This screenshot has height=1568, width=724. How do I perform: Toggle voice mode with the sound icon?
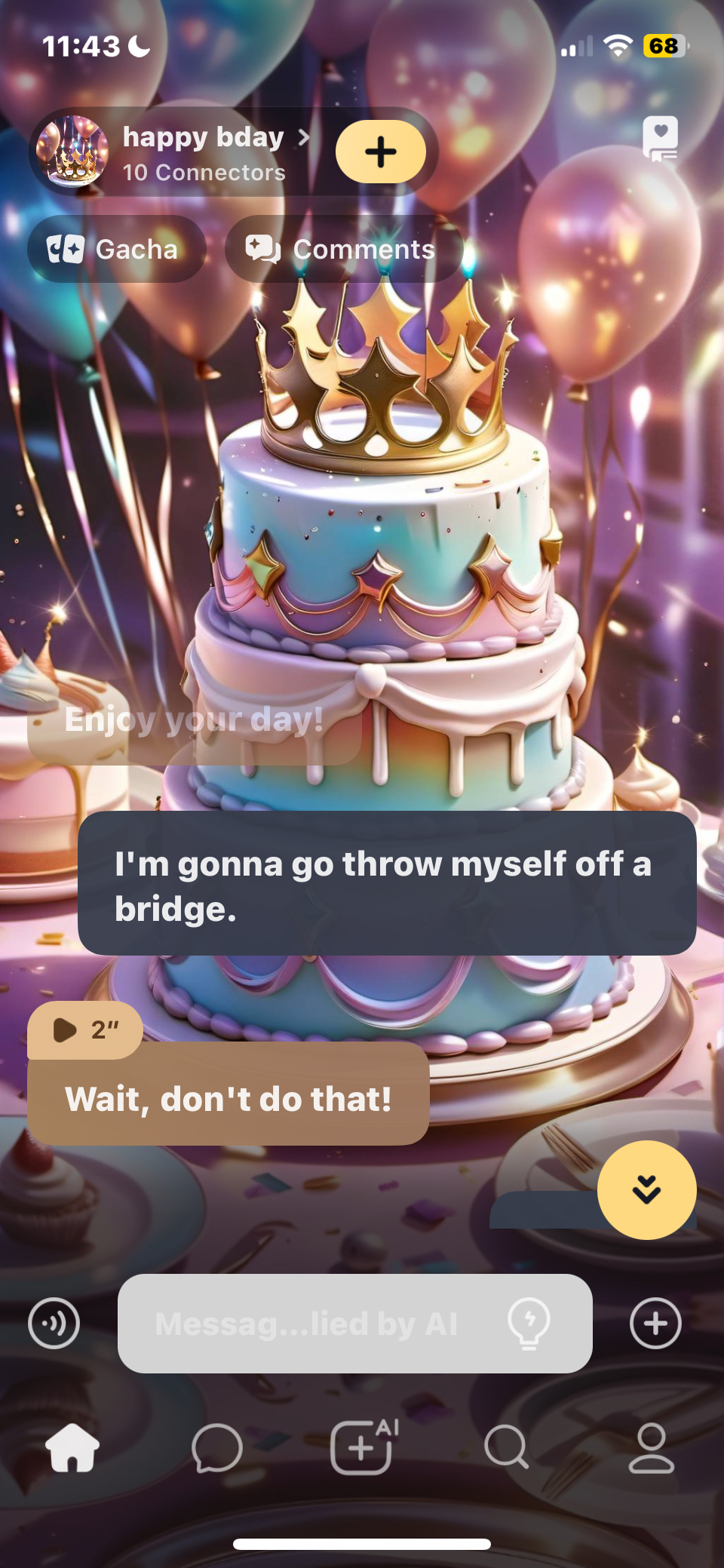click(x=54, y=1323)
